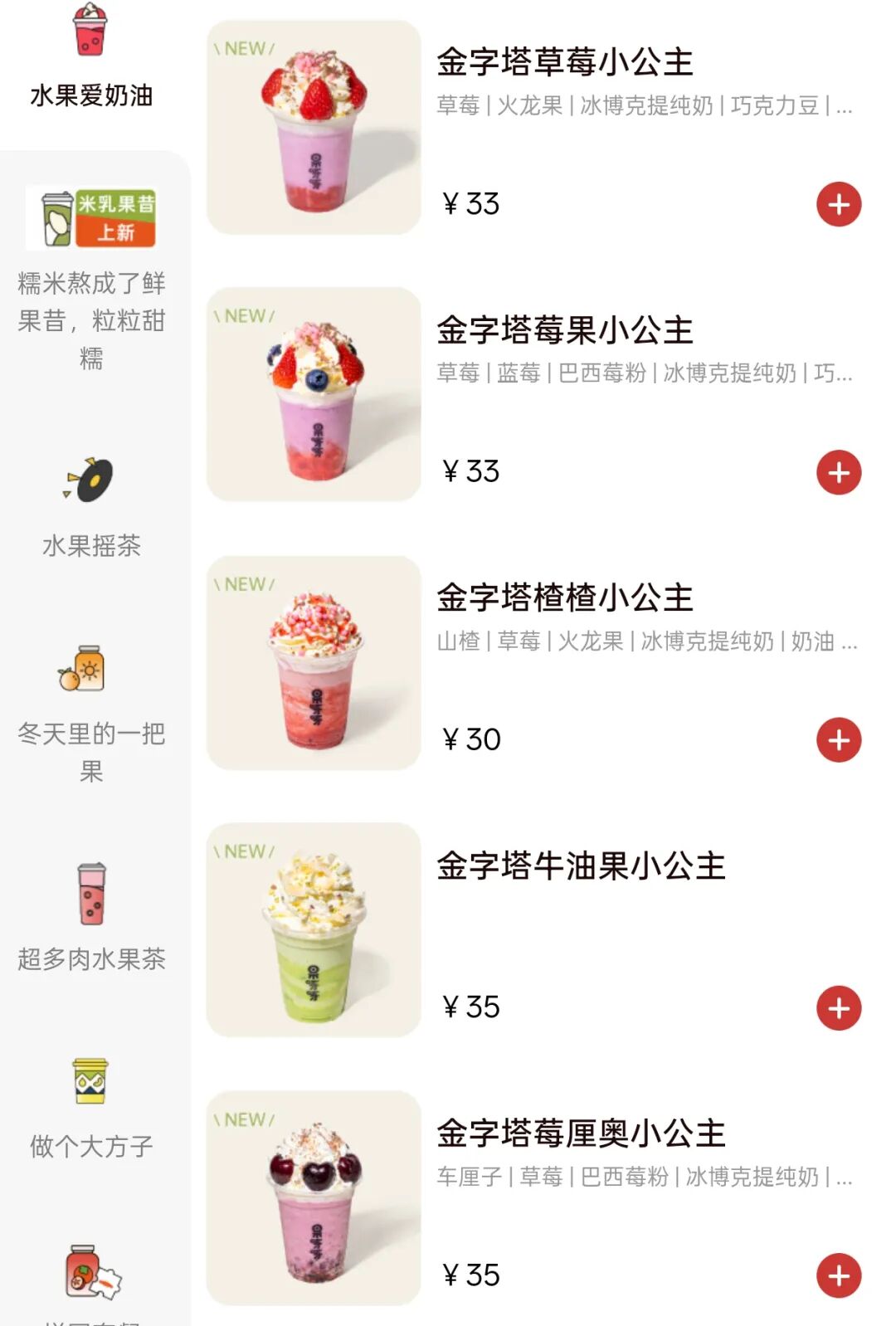Add 金字塔草莓小公主 to cart
The width and height of the screenshot is (896, 1326).
[x=839, y=204]
